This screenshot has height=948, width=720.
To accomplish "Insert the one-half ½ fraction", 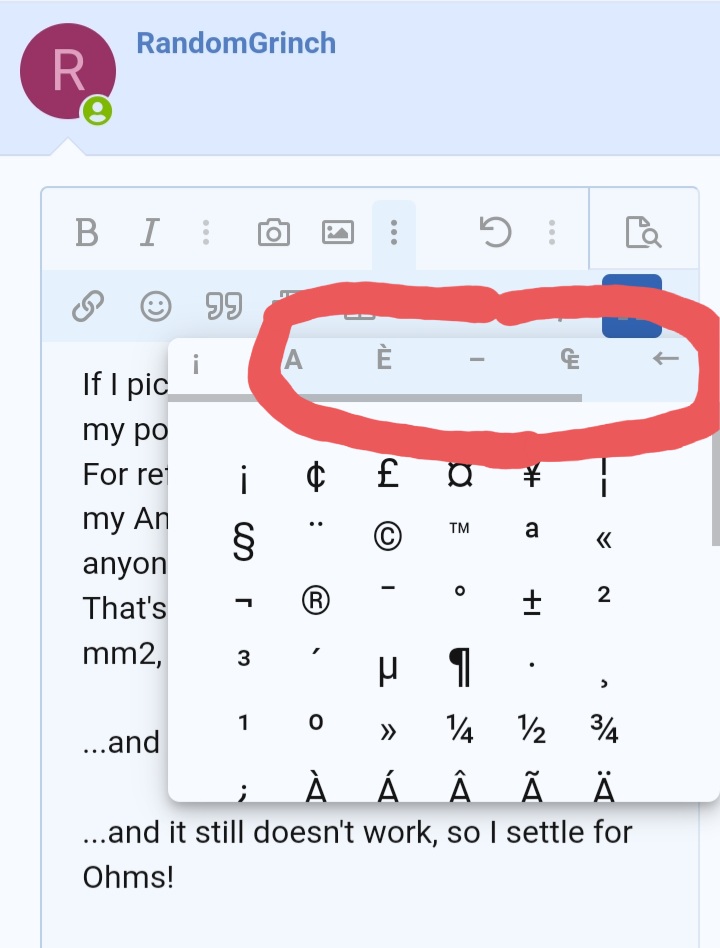I will [x=532, y=731].
